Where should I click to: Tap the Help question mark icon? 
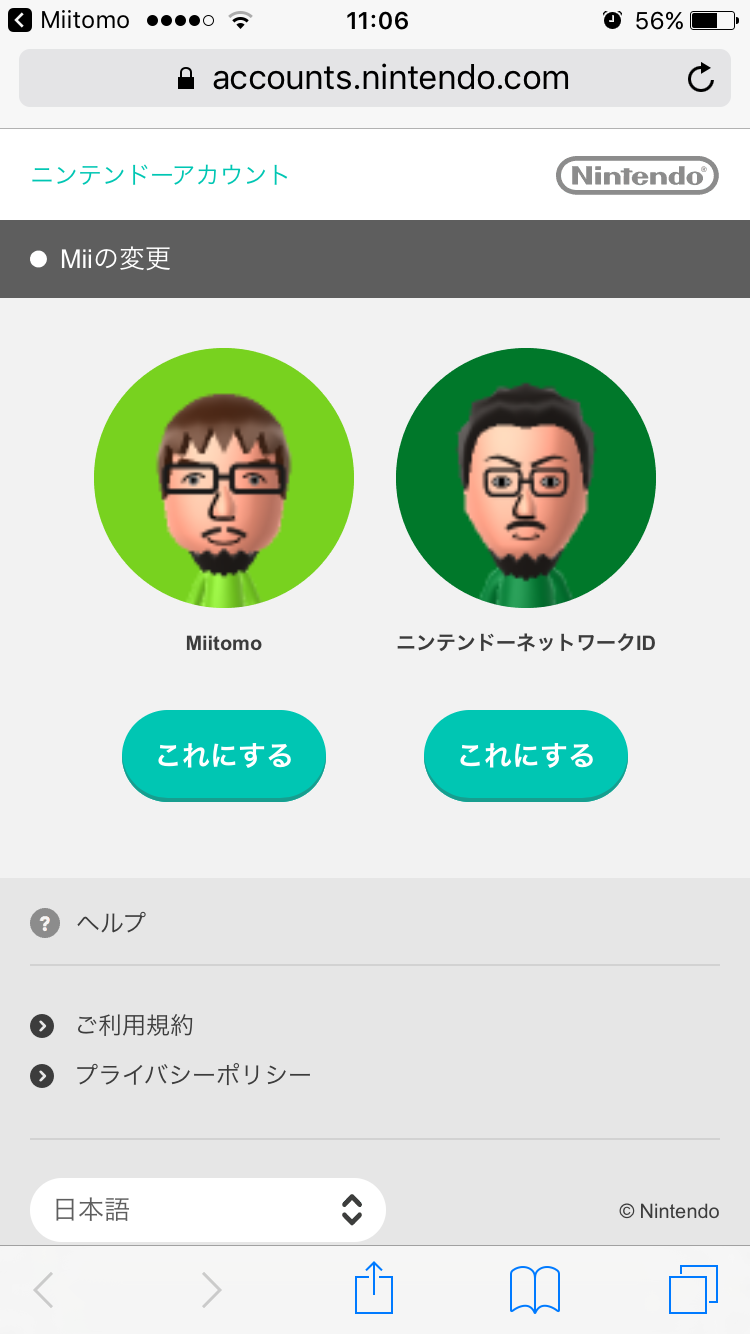(44, 924)
